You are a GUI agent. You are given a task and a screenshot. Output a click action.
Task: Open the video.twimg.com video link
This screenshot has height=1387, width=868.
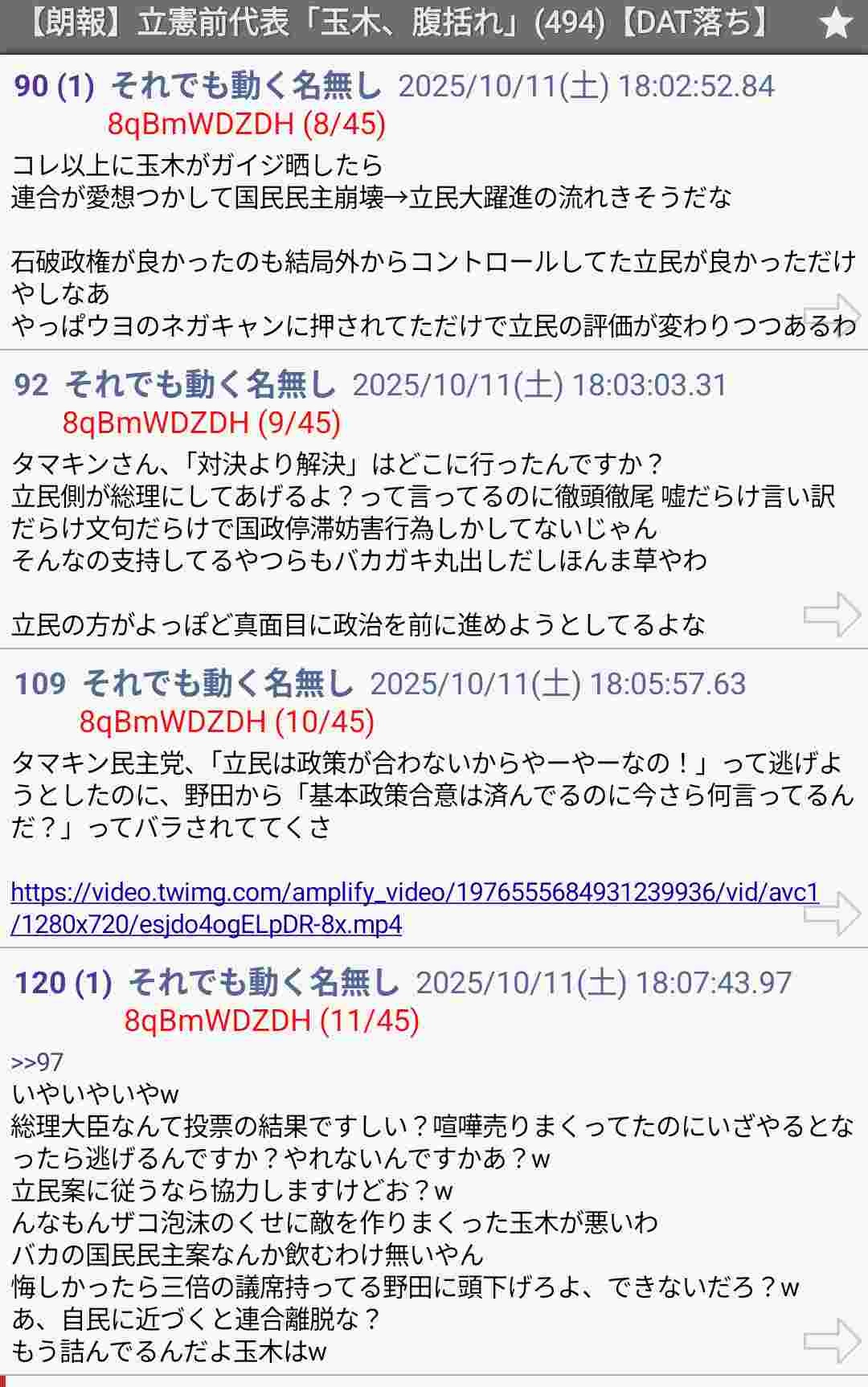[x=414, y=894]
